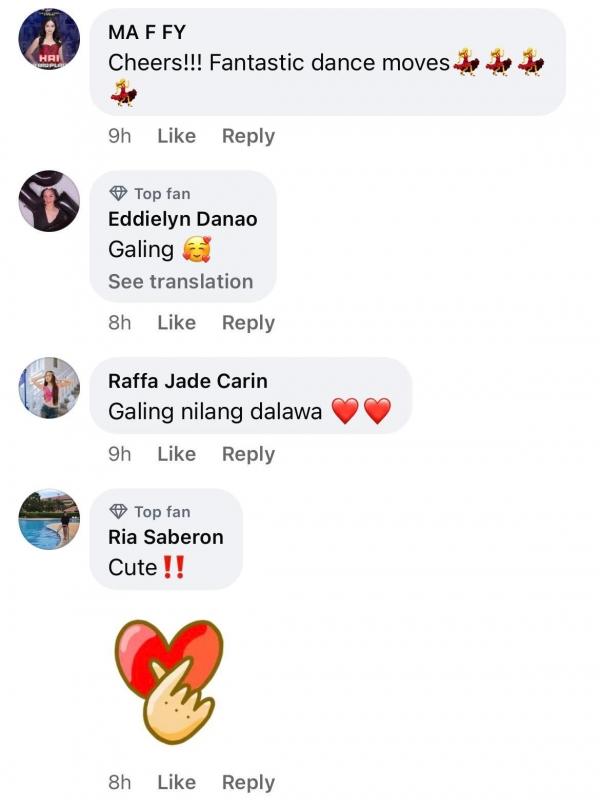Open Eddielyn Danao's profile name
This screenshot has width=600, height=804.
182,219
